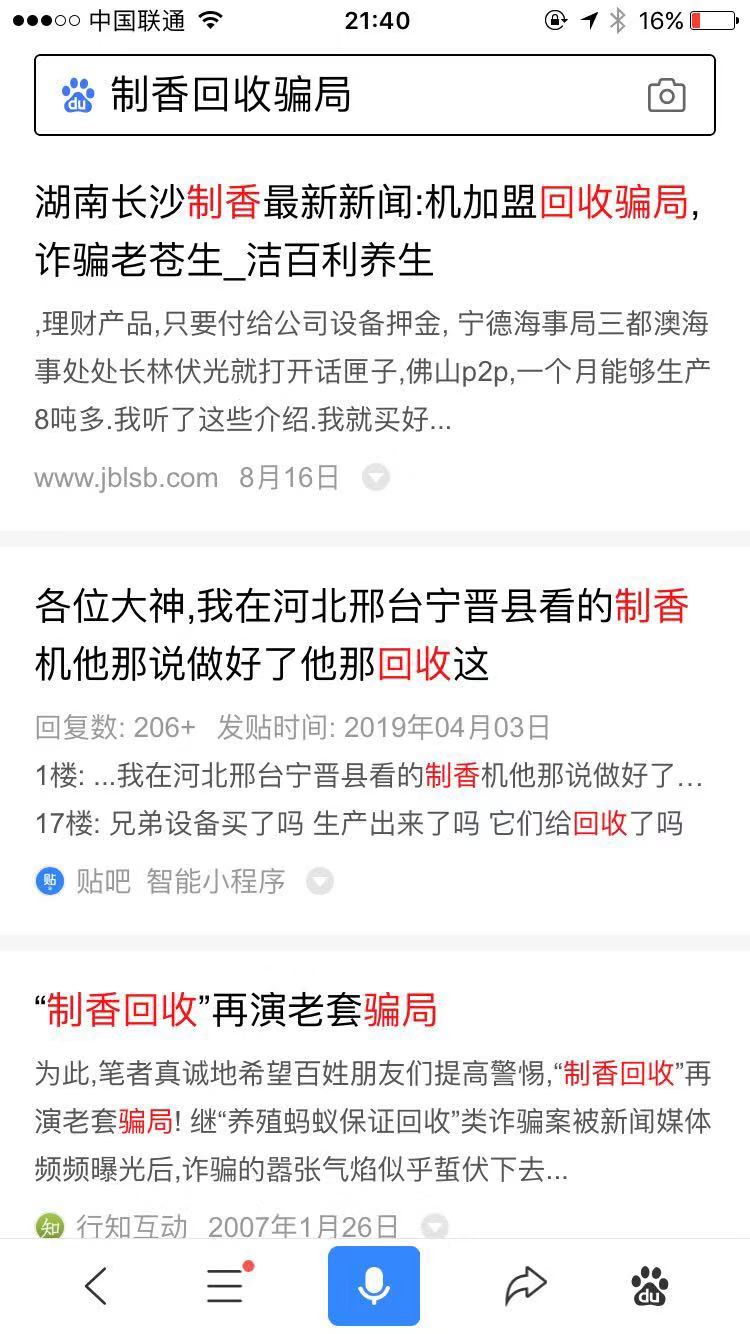Go back to the previous page
The height and width of the screenshot is (1334, 750).
click(96, 1286)
